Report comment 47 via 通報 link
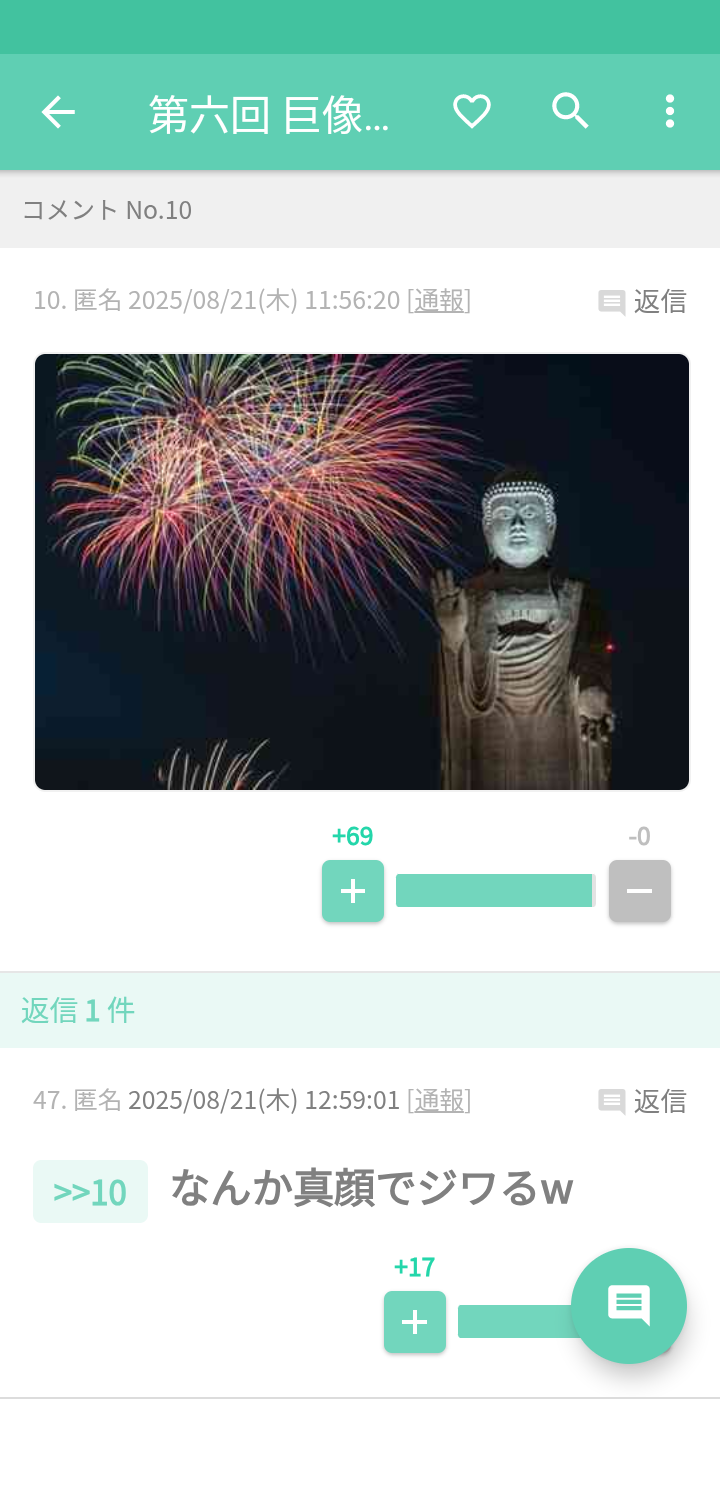The height and width of the screenshot is (1496, 720). [439, 1100]
